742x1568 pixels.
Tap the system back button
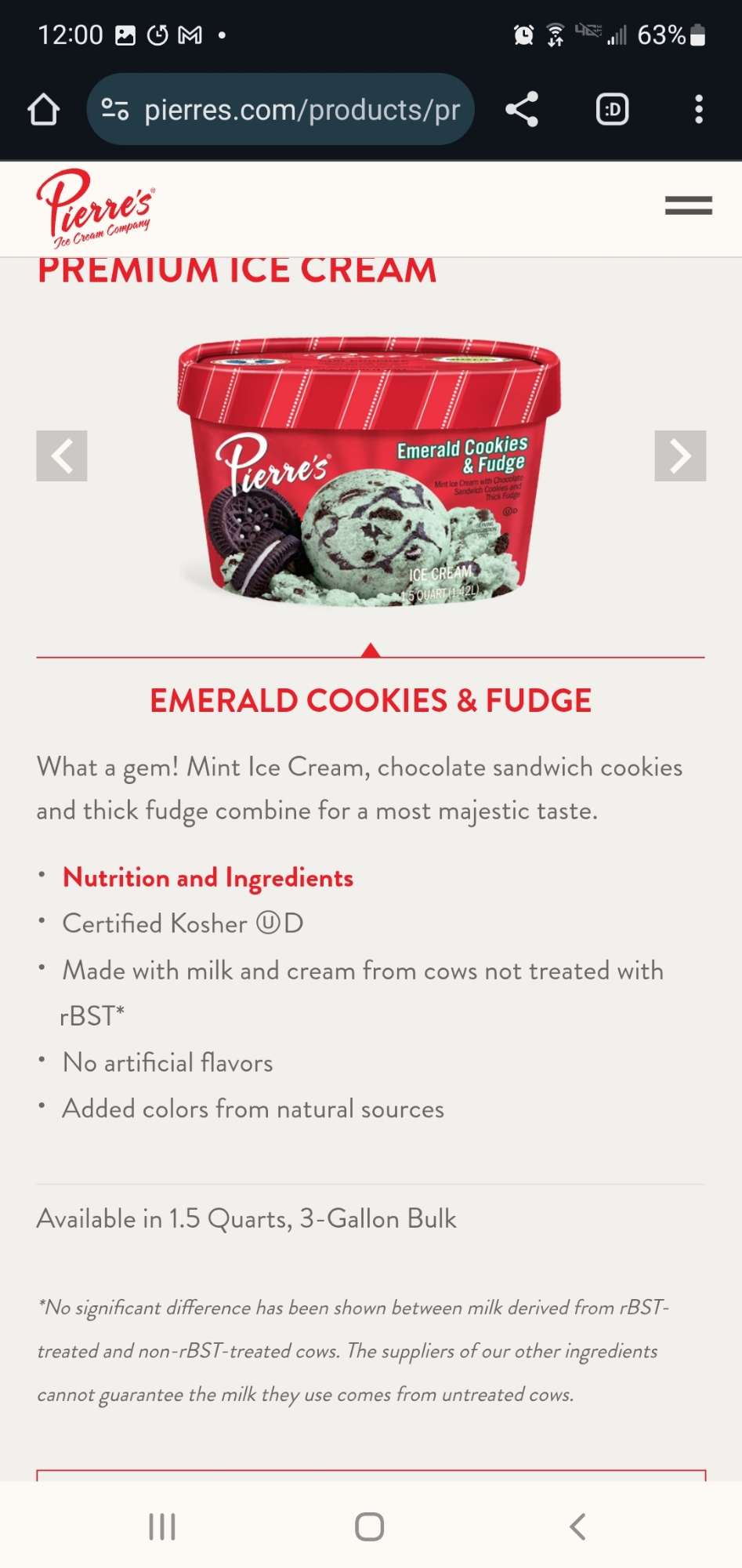pos(577,1526)
